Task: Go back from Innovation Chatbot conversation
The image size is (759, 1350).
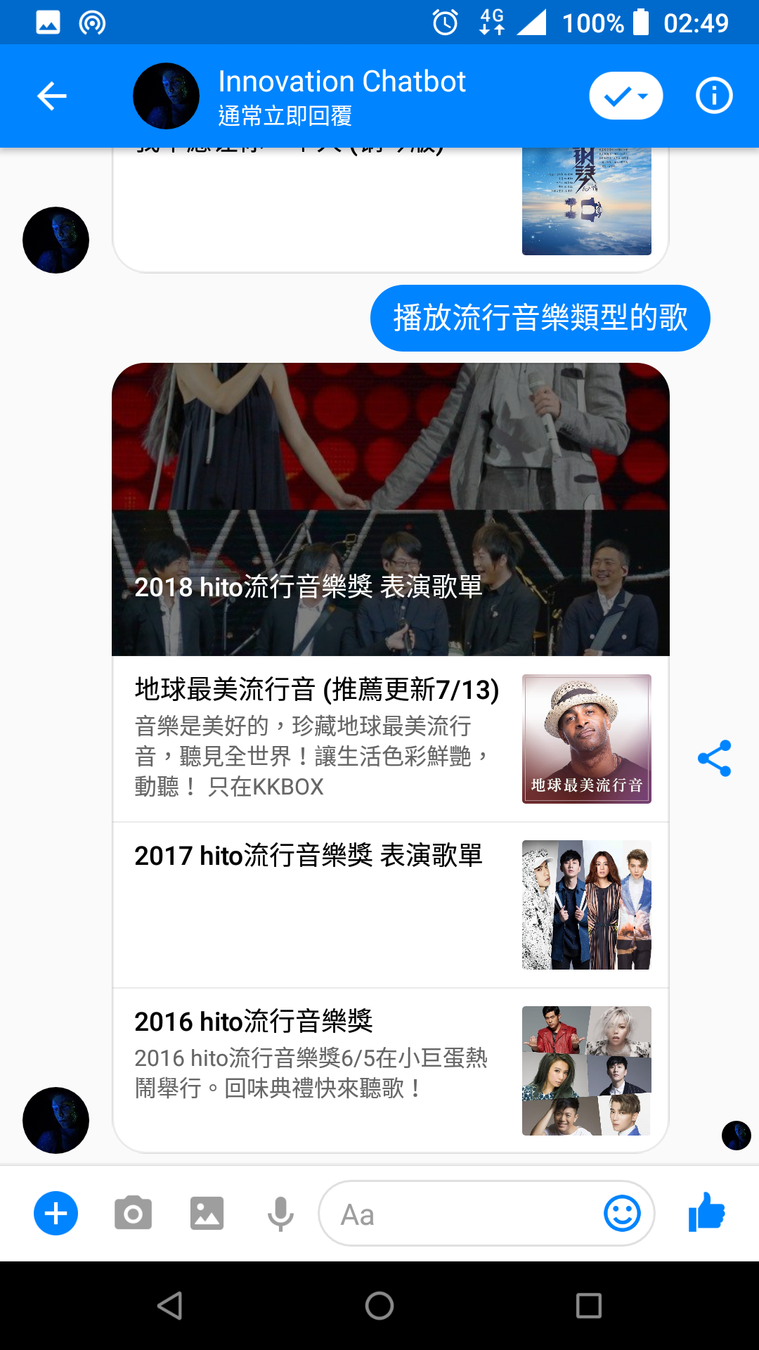Action: (52, 96)
